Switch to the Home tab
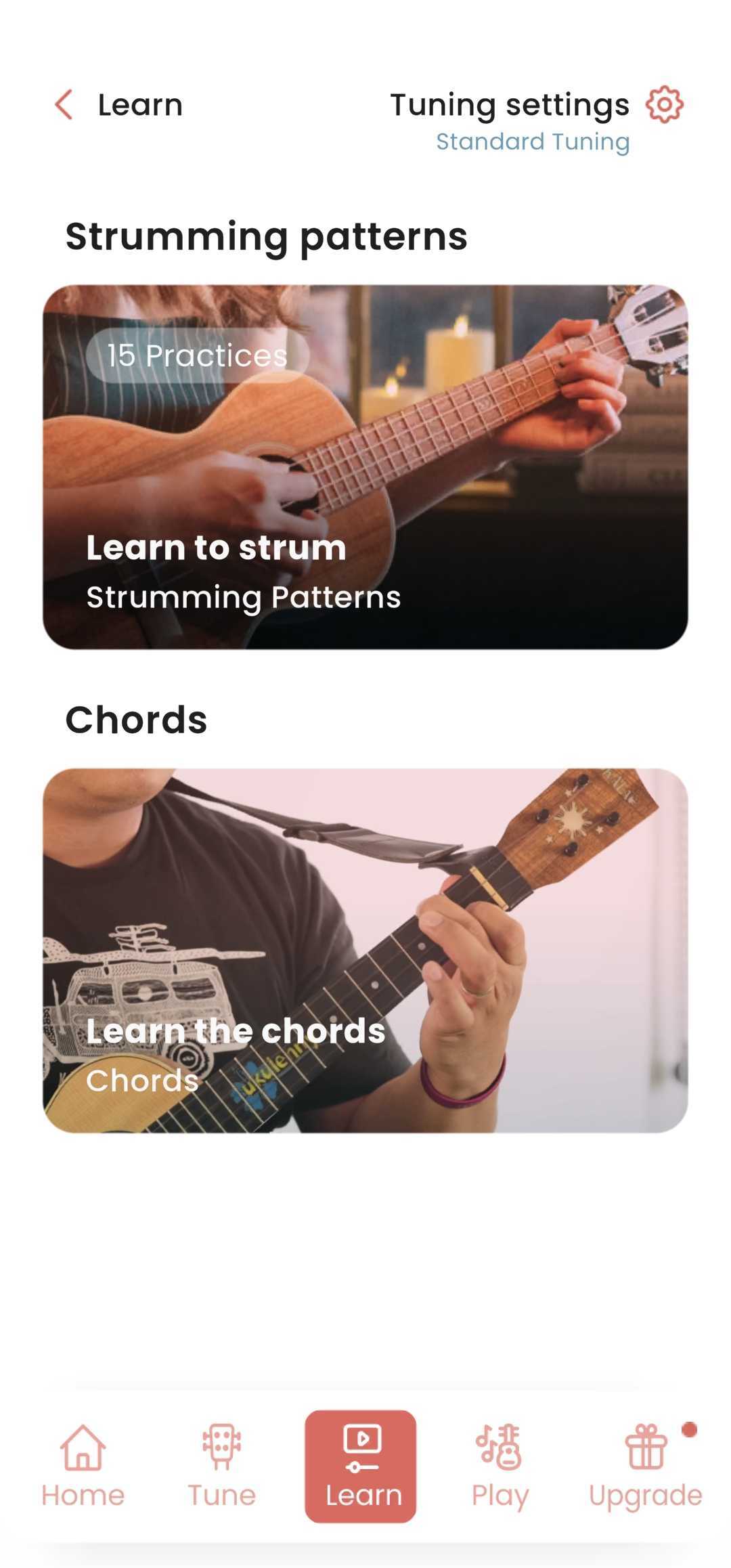Image resolution: width=731 pixels, height=1568 pixels. 83,1466
